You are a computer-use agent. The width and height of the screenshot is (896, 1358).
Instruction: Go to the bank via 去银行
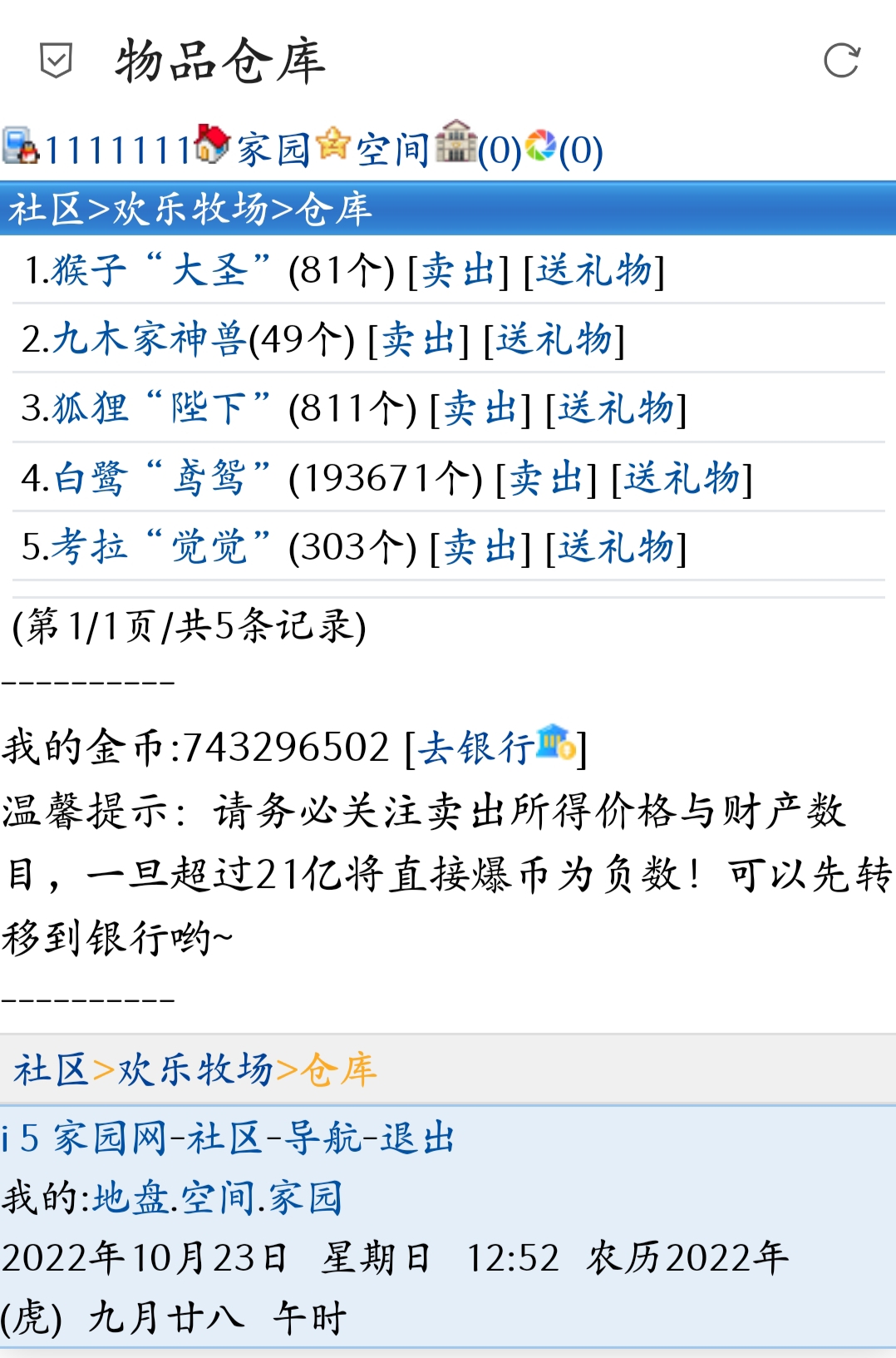click(x=495, y=747)
